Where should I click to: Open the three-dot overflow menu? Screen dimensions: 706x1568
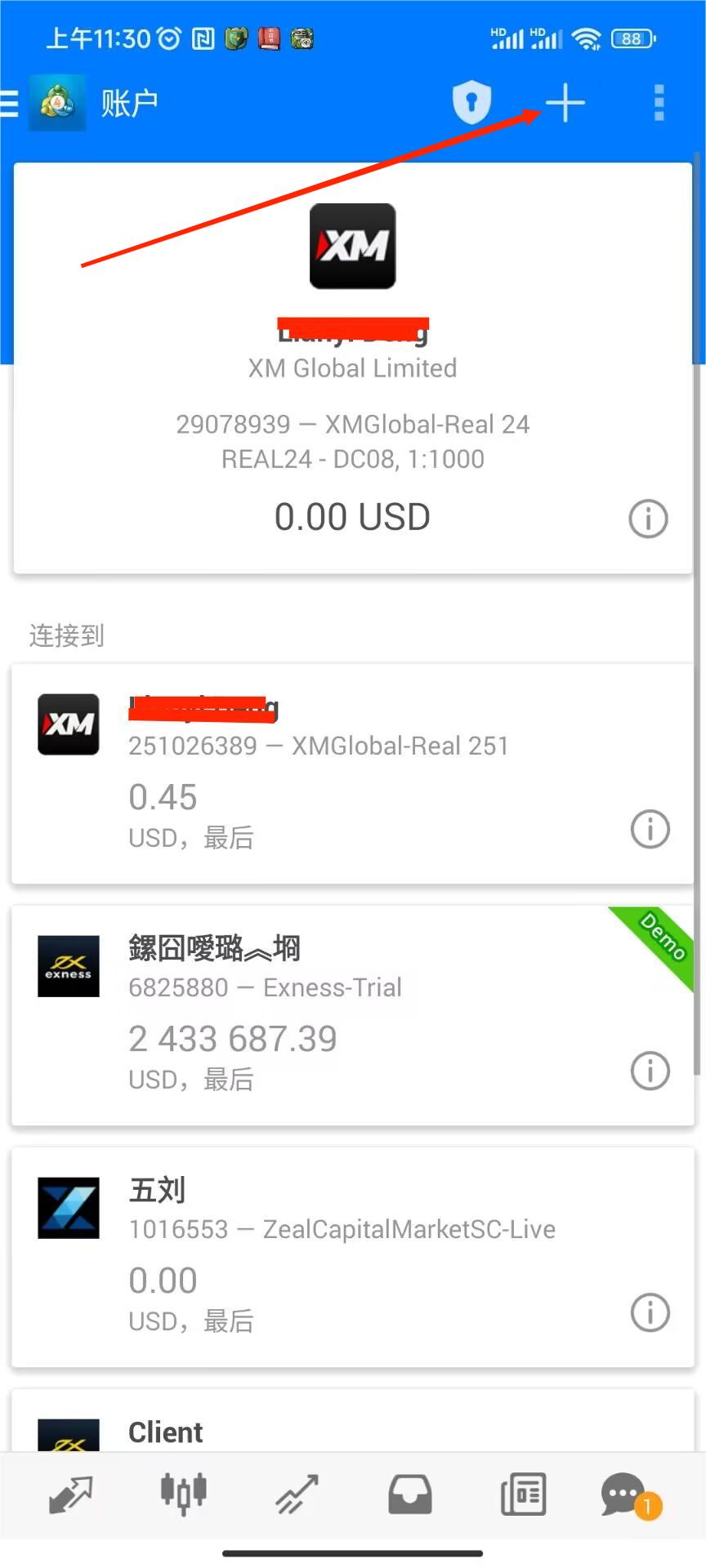659,103
